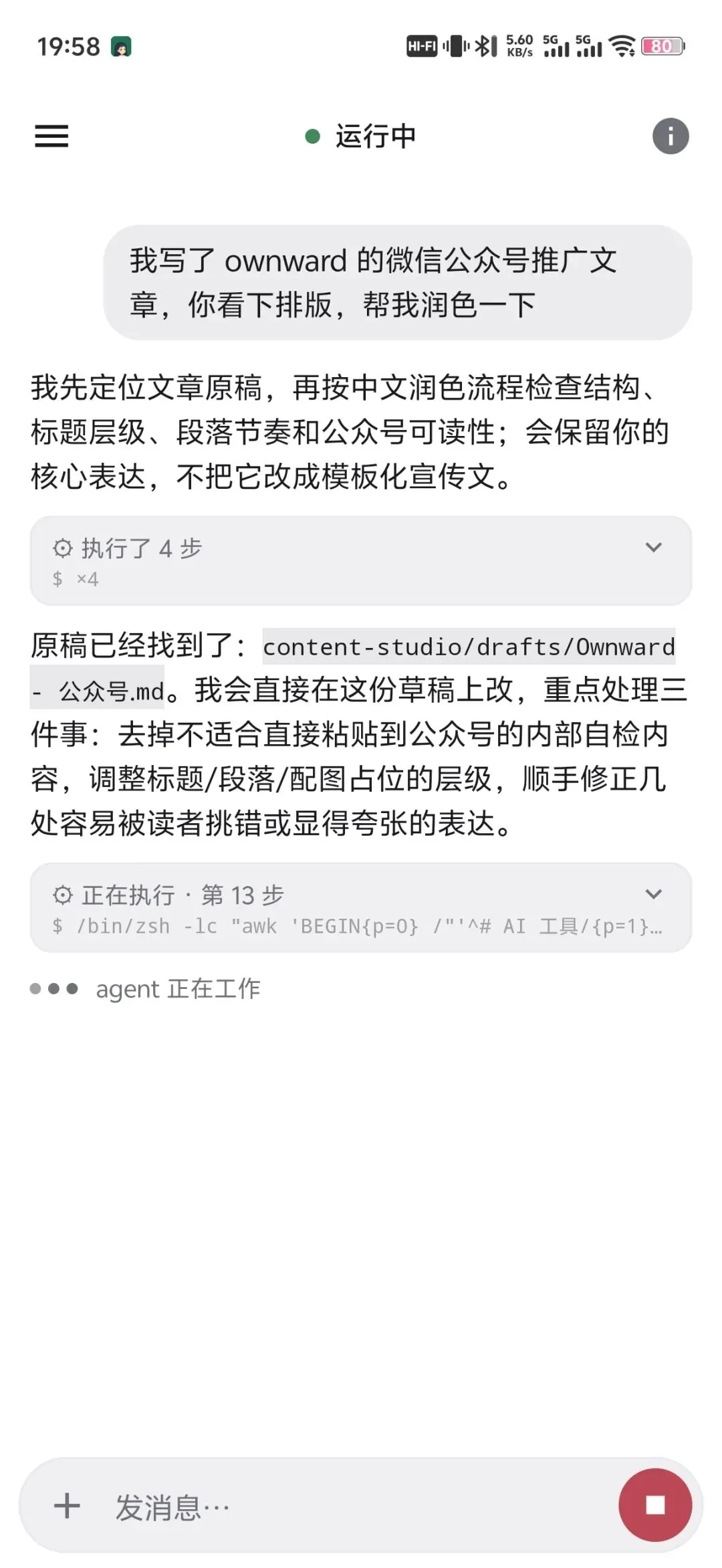Expand the "正在执行 · 第 13 步" card
The width and height of the screenshot is (722, 1568).
click(x=361, y=907)
